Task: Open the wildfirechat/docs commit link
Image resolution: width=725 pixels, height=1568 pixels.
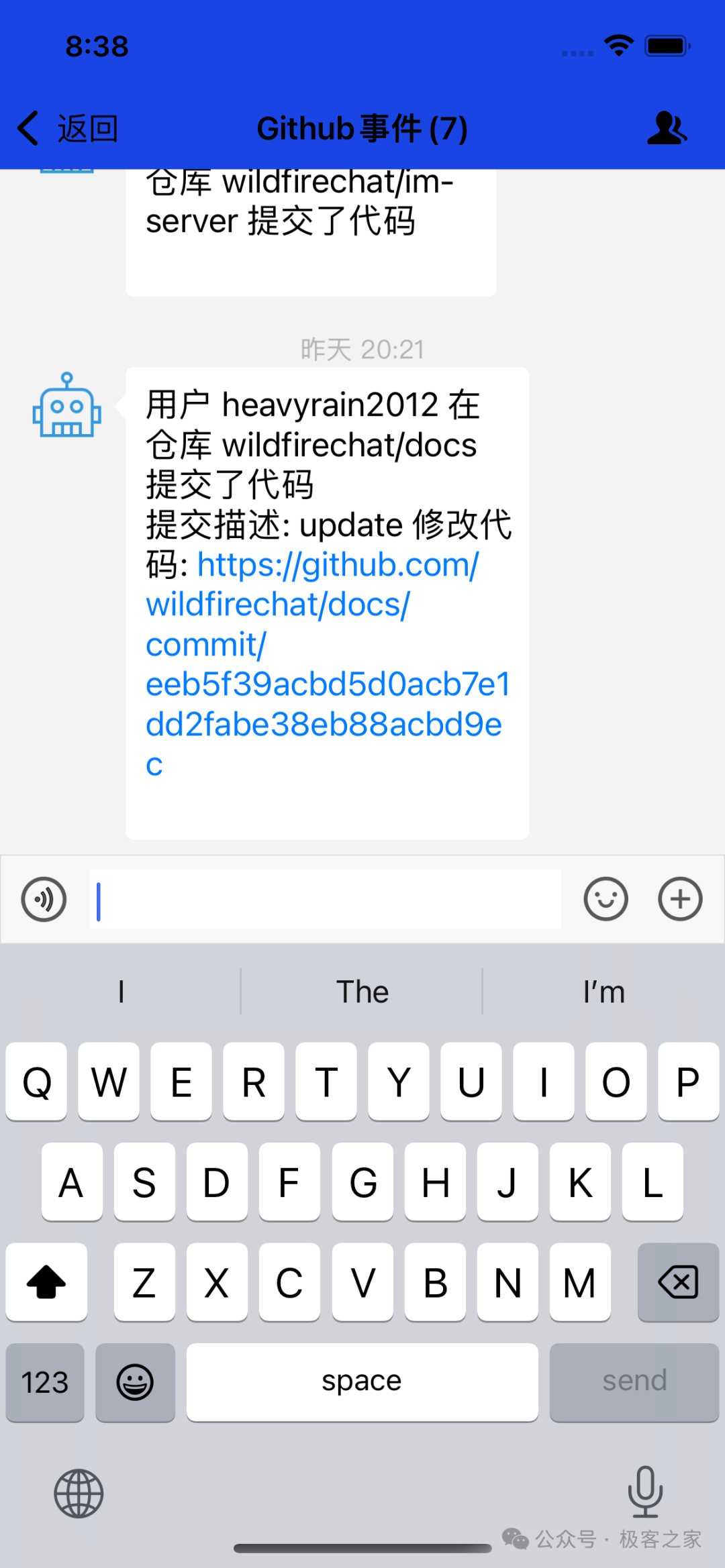Action: [328, 664]
